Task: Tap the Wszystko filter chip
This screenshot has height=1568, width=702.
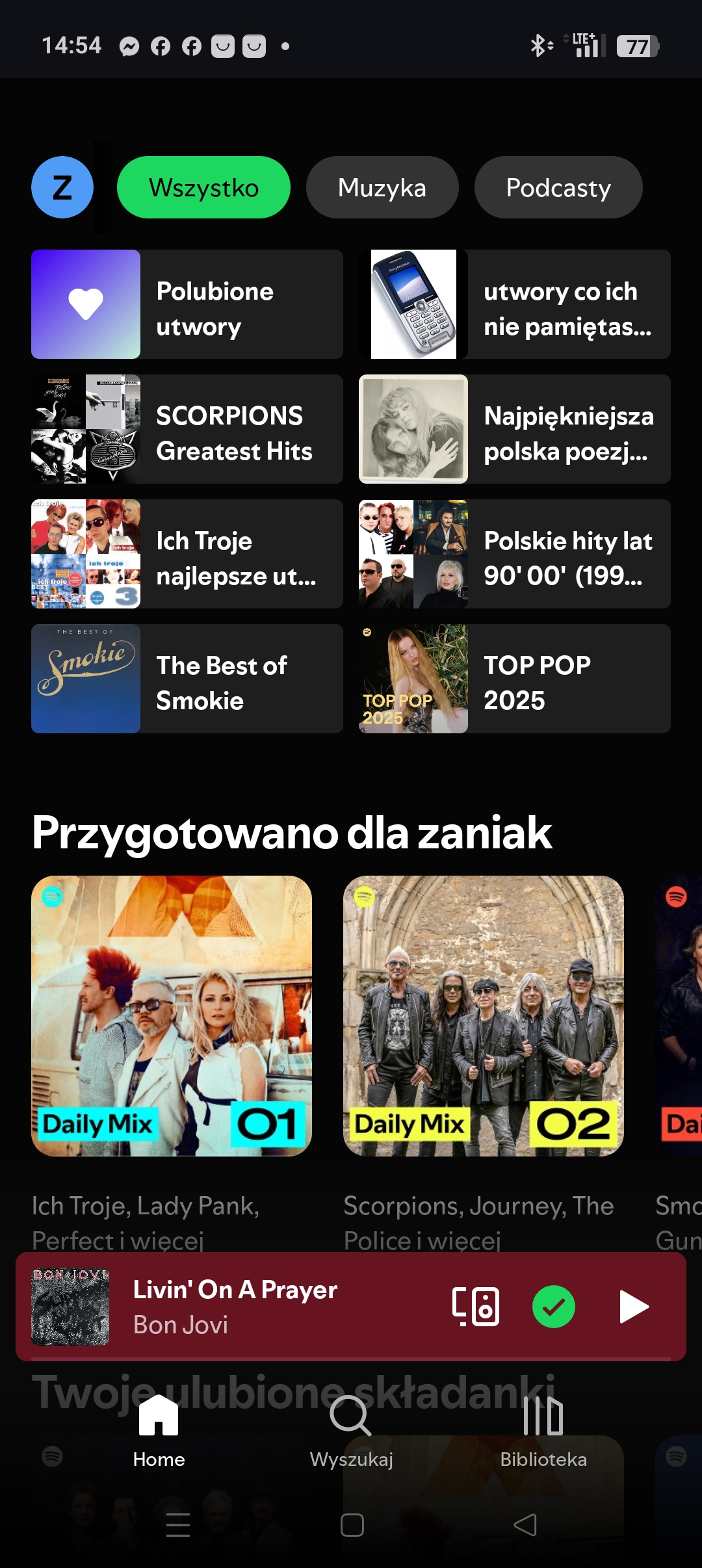Action: click(x=203, y=187)
